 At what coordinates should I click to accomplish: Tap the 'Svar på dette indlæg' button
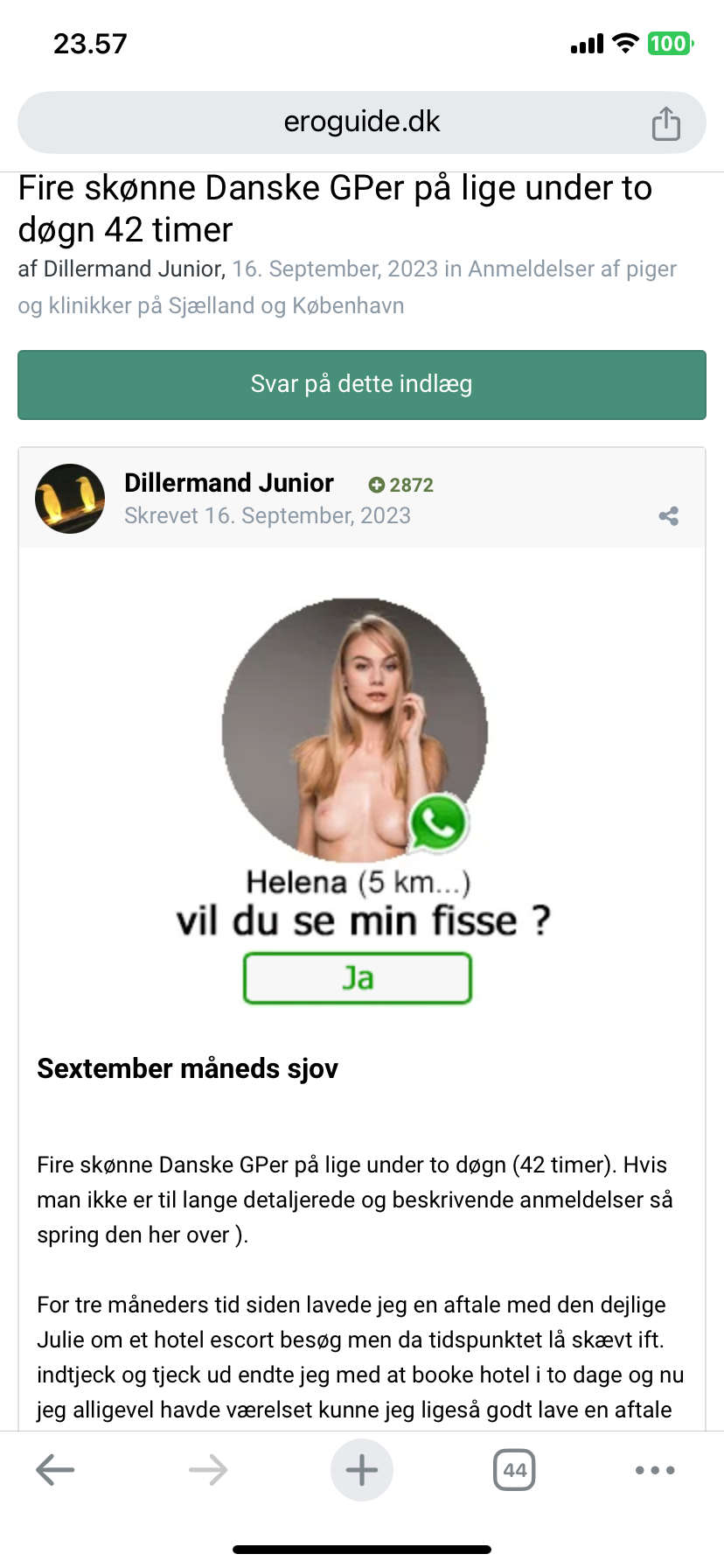pos(362,385)
